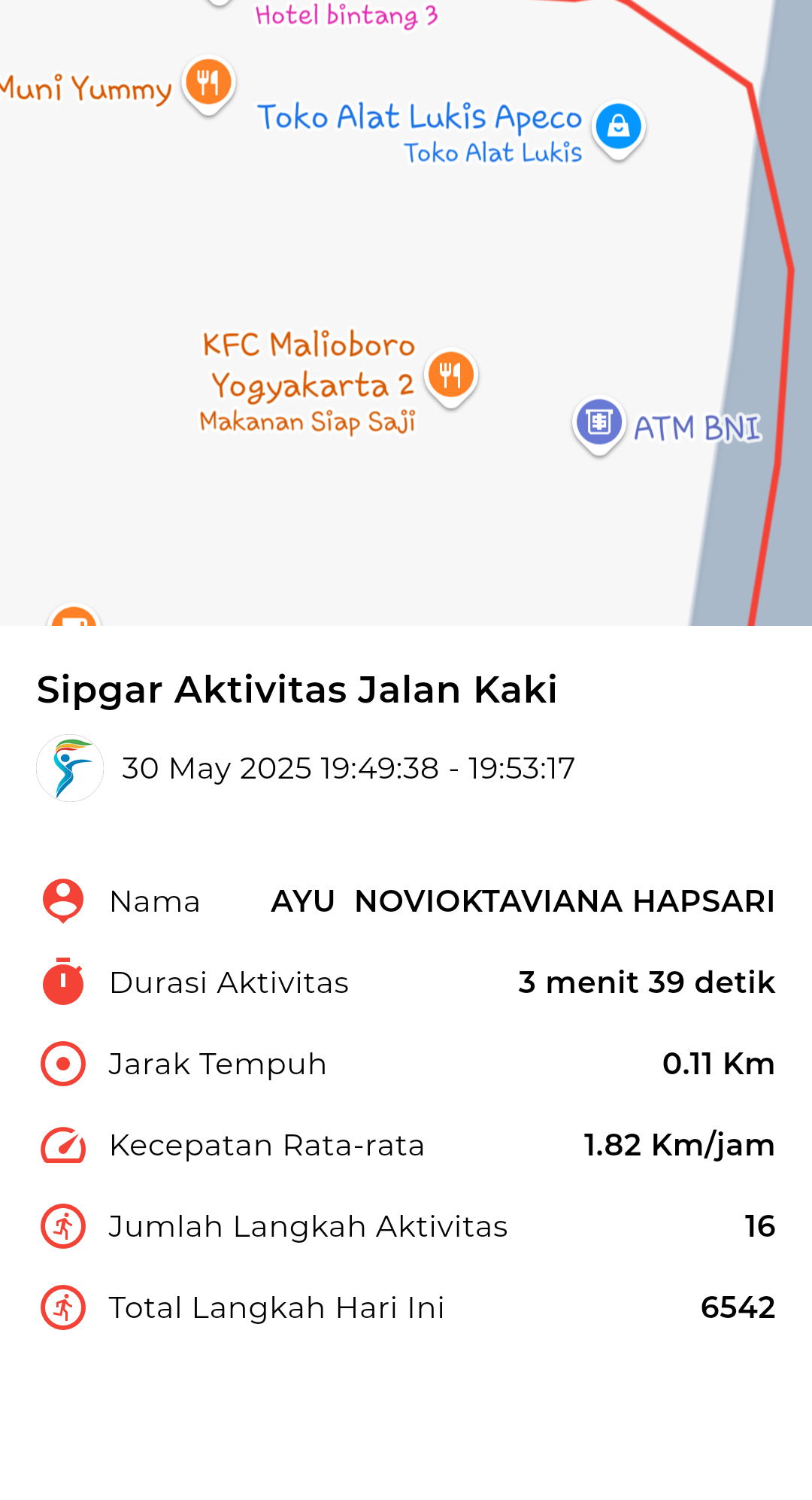Click the red person pin icon beside Nama

(62, 900)
